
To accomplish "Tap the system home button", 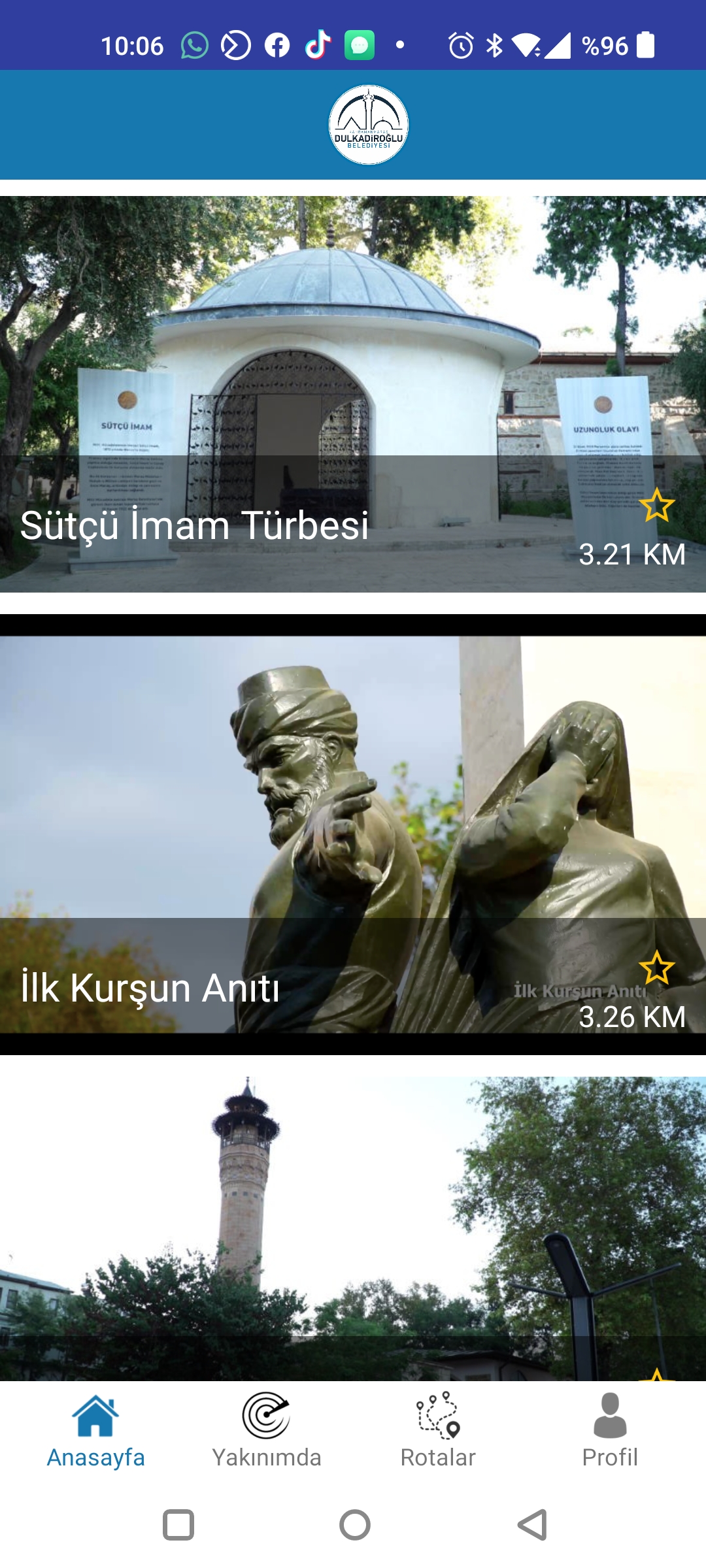I will coord(354,1525).
